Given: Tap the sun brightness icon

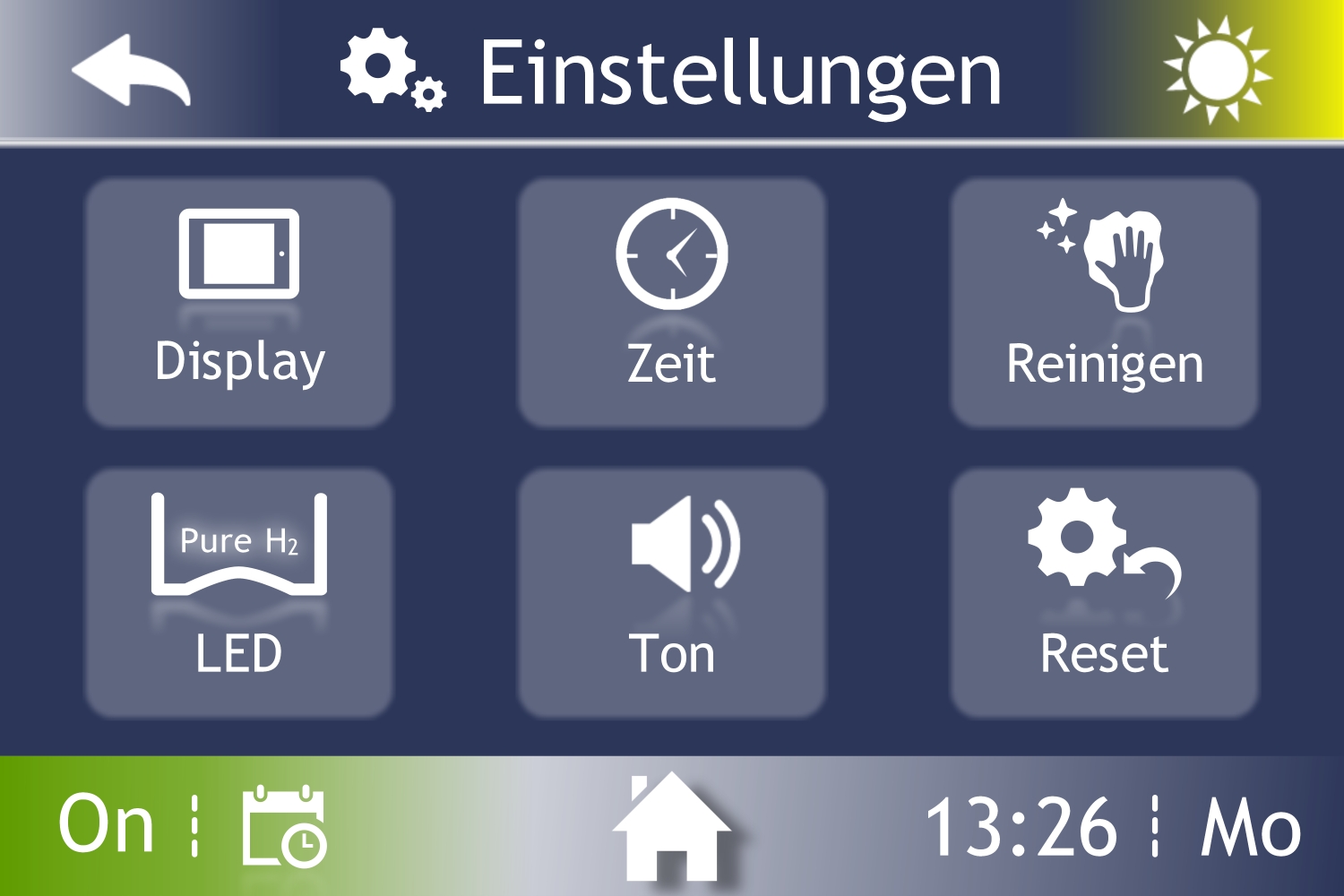Looking at the screenshot, I should [x=1216, y=70].
